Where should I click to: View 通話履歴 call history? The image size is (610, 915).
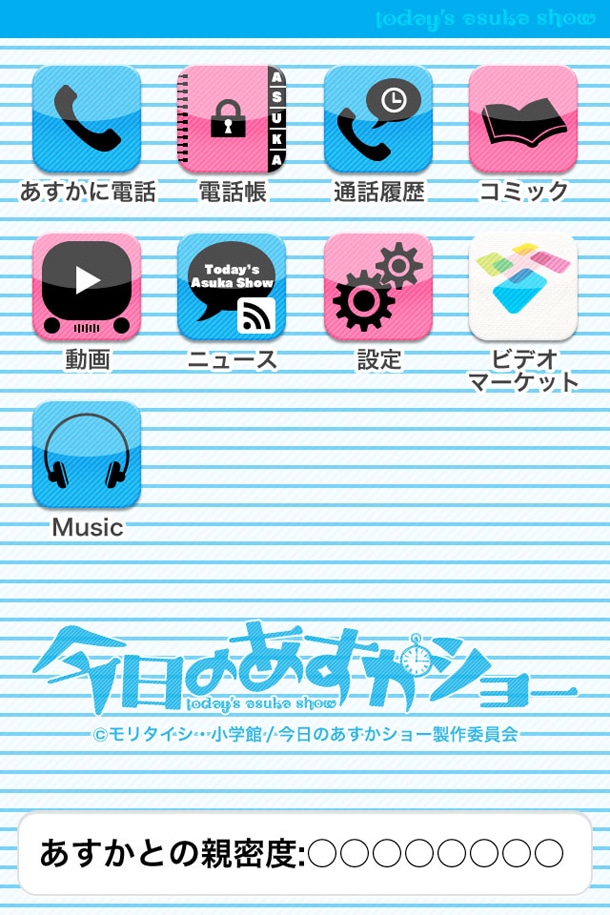coord(378,120)
